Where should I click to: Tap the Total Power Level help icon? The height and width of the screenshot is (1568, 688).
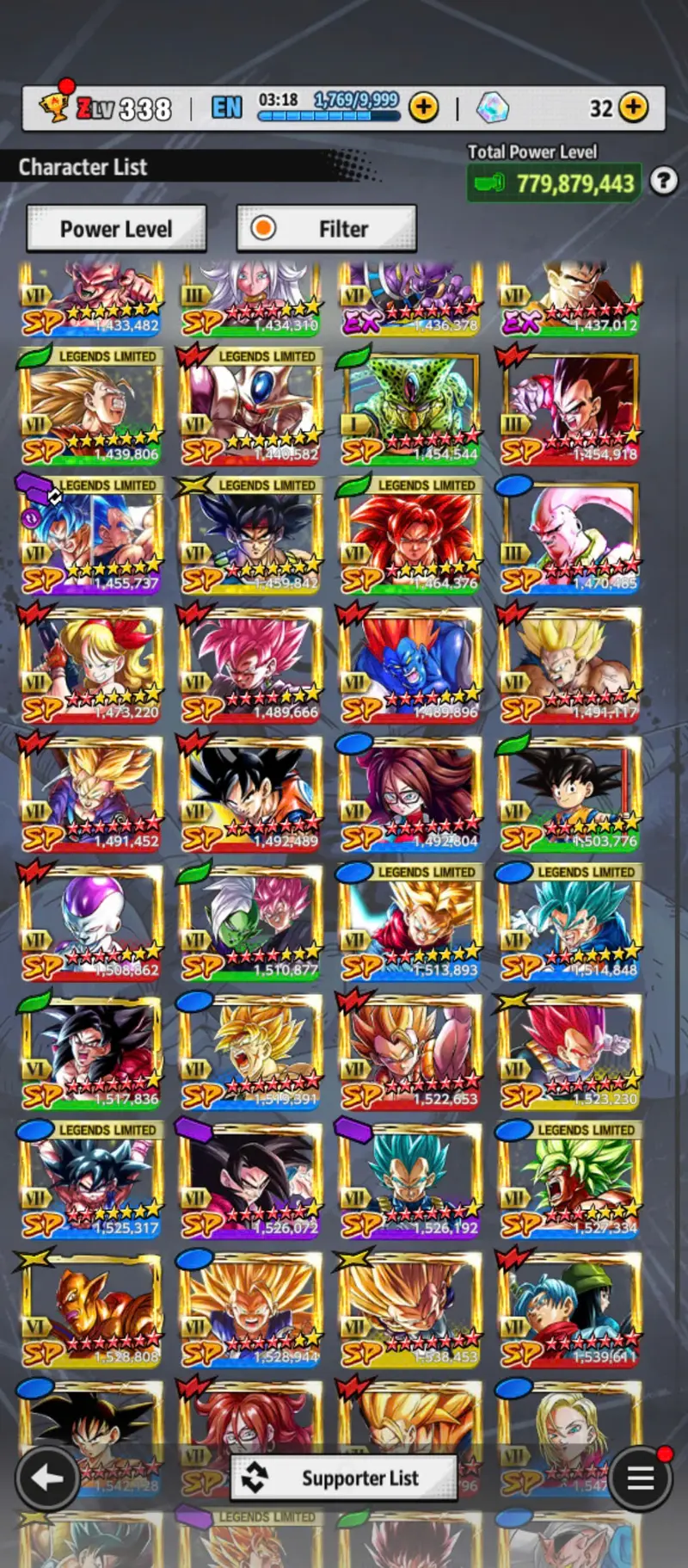[x=663, y=182]
